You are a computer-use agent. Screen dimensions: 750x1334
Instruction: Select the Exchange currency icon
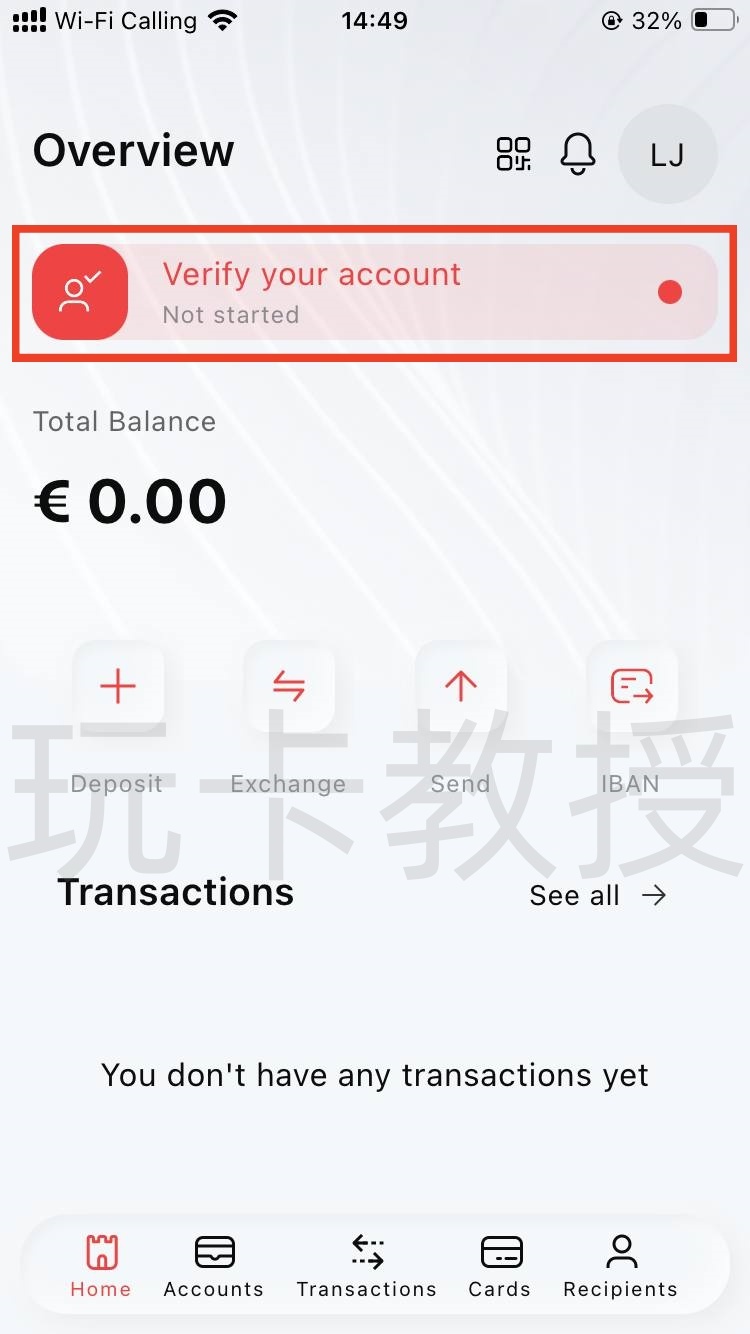[x=290, y=686]
